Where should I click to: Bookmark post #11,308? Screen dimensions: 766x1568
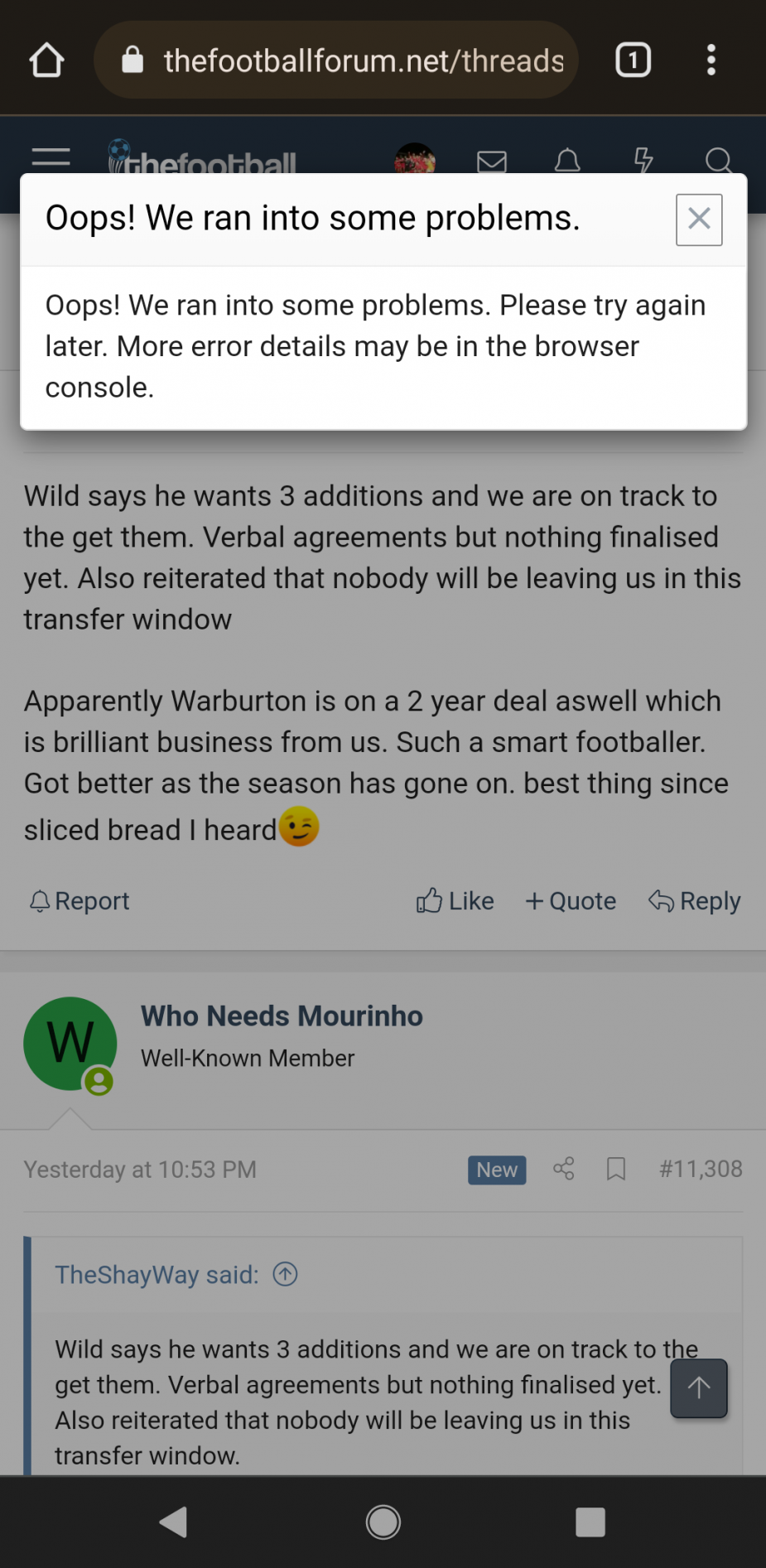pyautogui.click(x=616, y=1169)
